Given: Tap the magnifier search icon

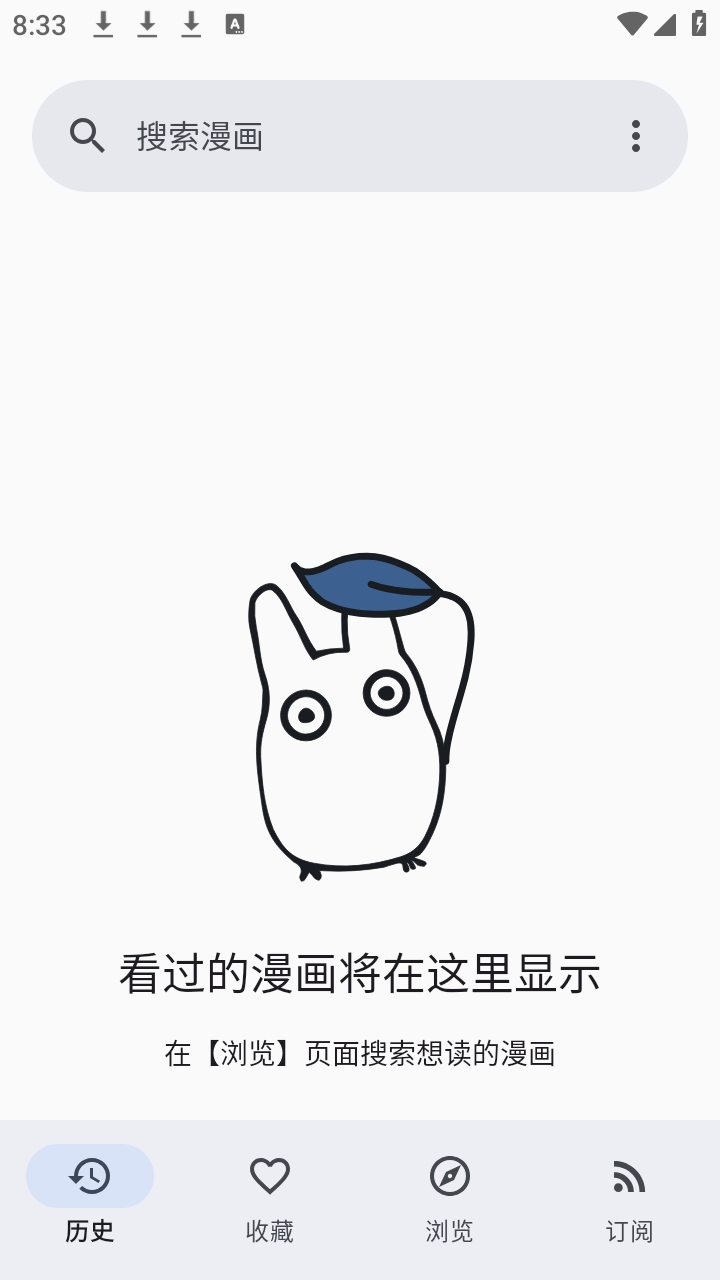Looking at the screenshot, I should [89, 136].
